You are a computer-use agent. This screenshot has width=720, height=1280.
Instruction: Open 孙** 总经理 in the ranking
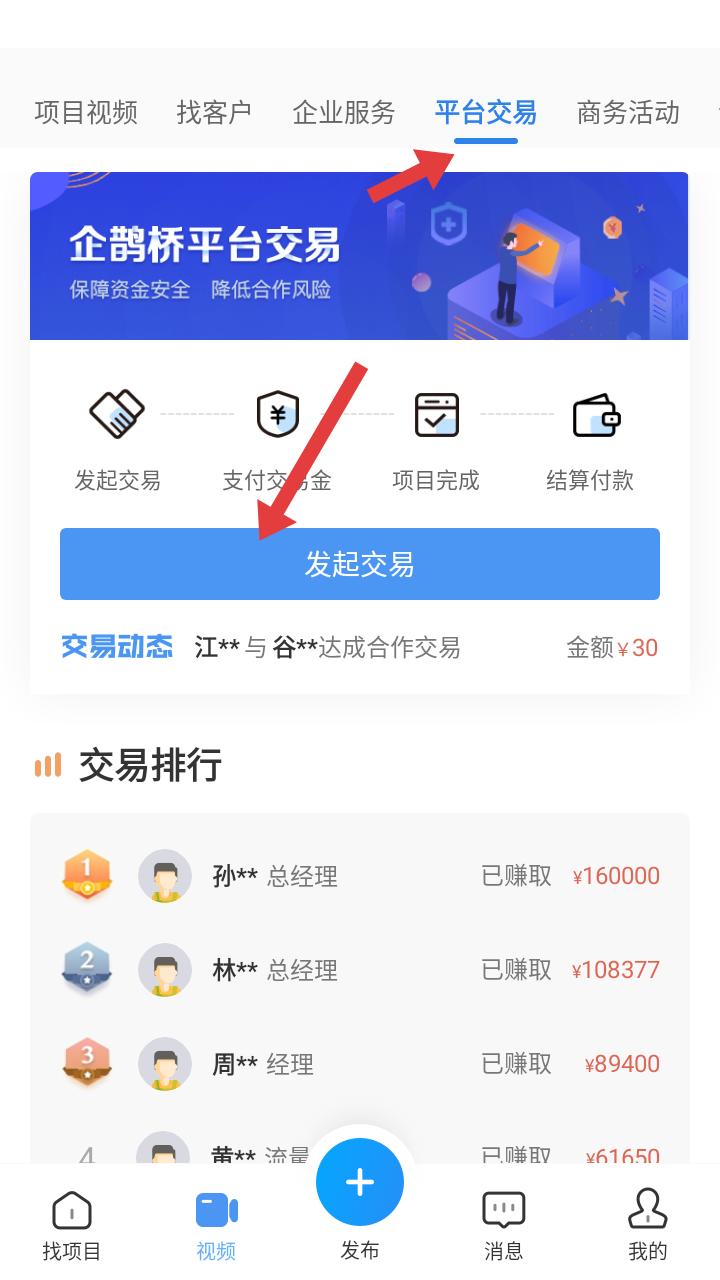tap(360, 876)
